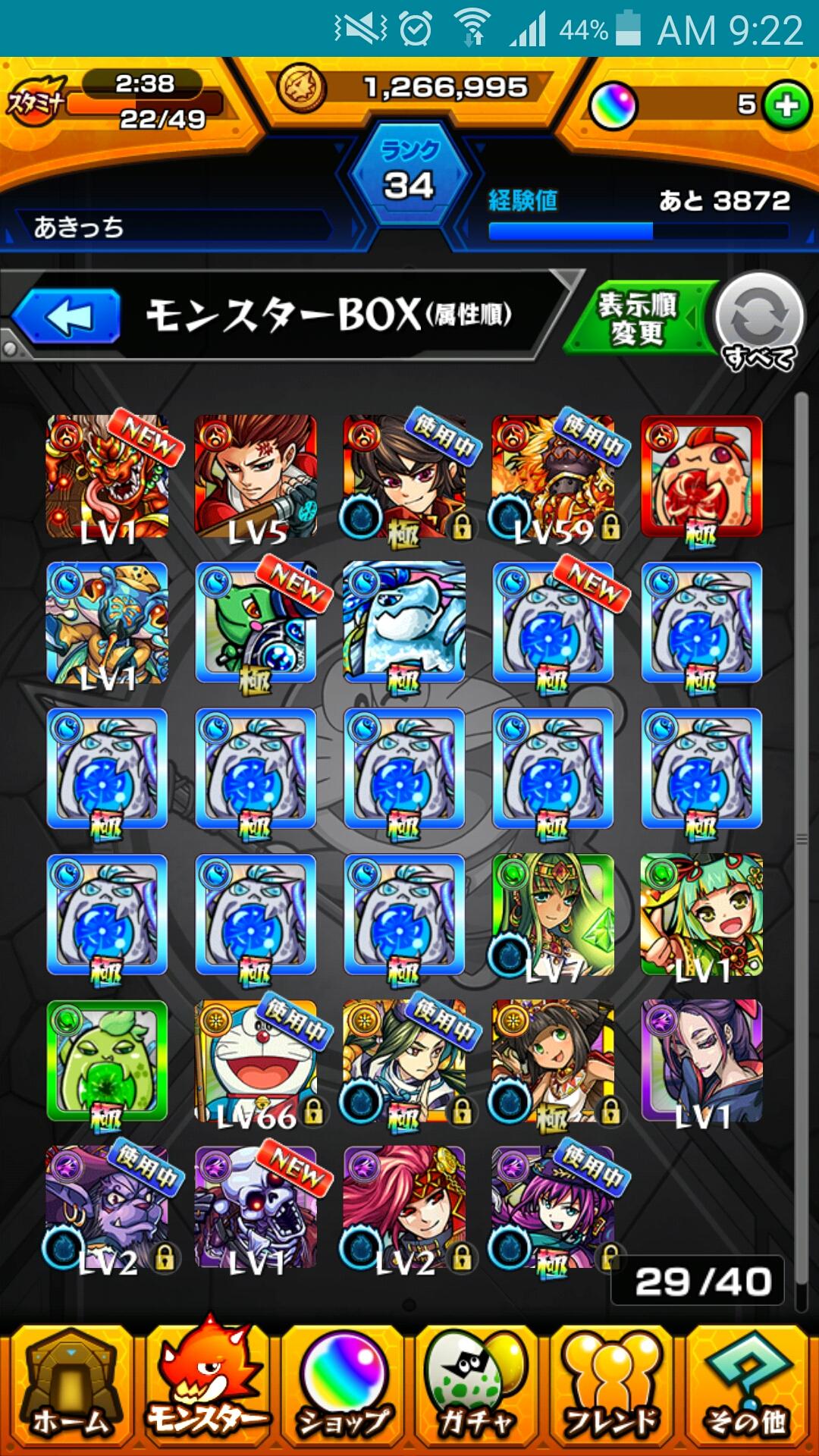
Task: Open the NEW skeleton dark monster LV1
Action: (256, 1207)
